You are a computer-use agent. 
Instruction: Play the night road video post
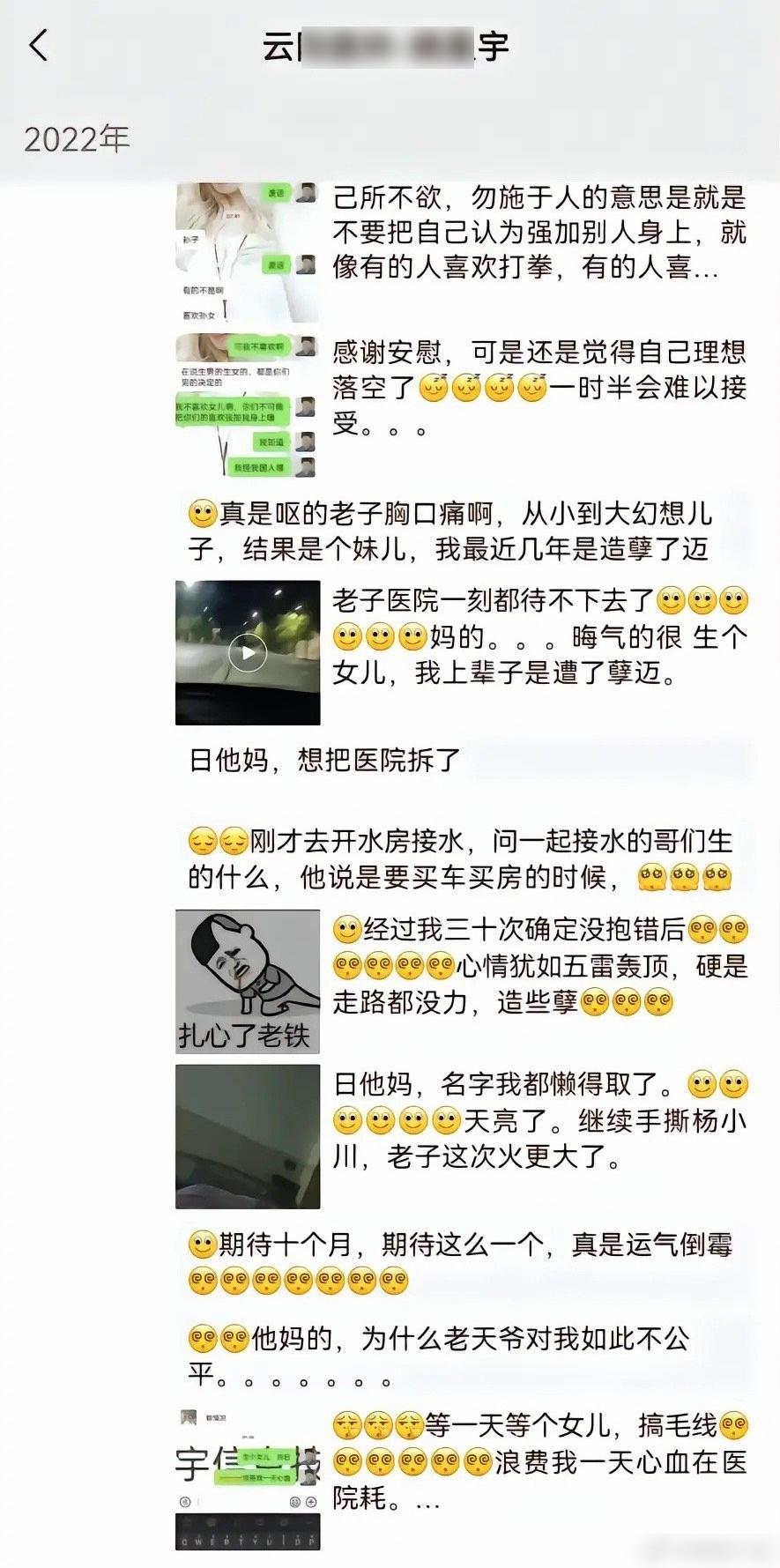point(248,653)
